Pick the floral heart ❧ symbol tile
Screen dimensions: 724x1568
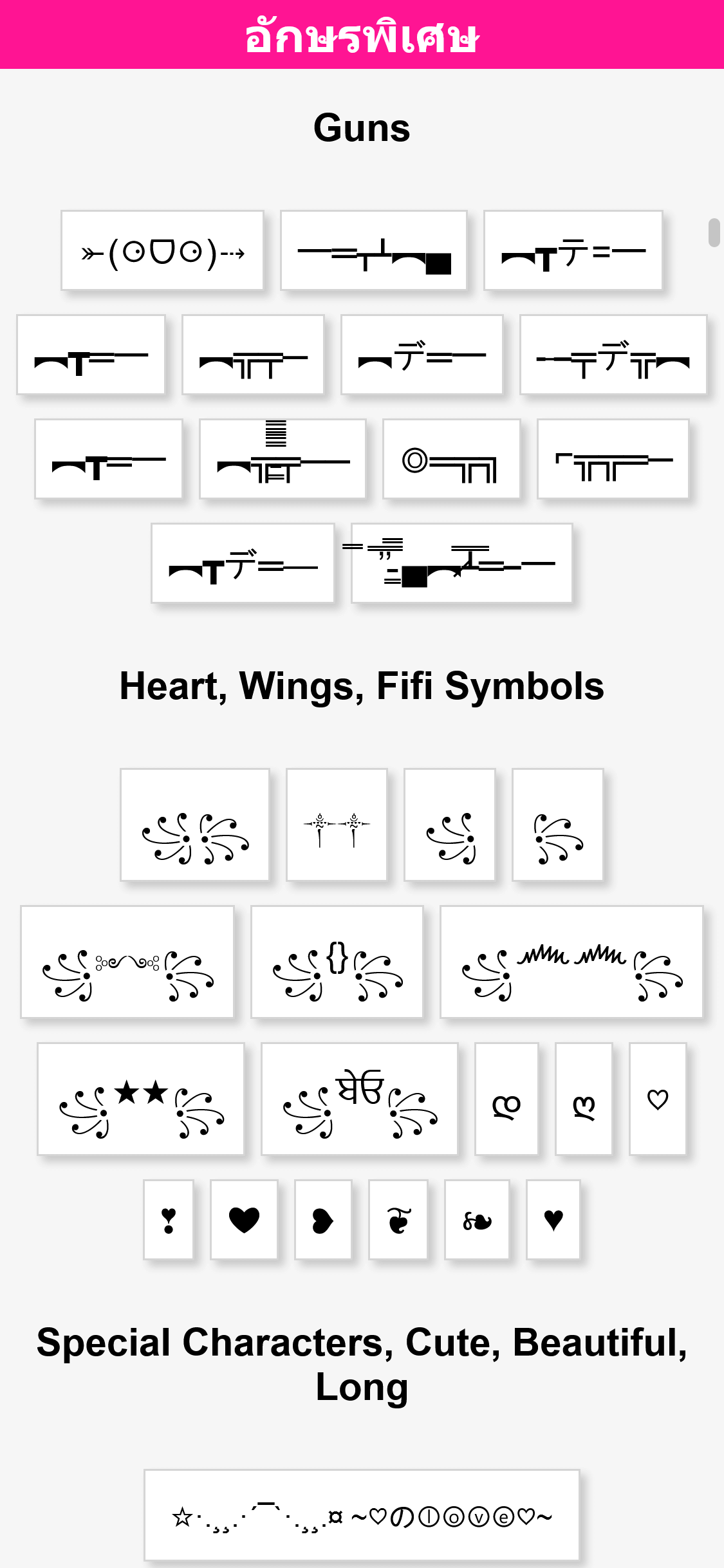click(477, 1219)
